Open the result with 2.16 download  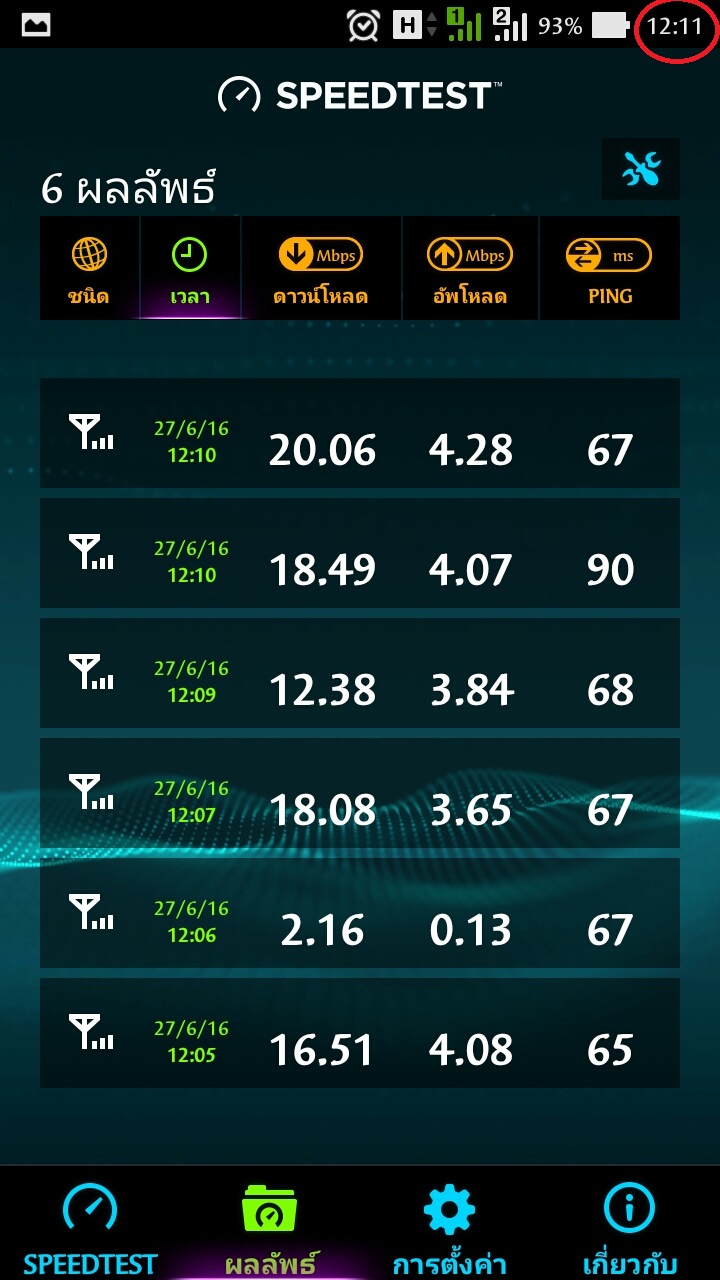[x=360, y=913]
